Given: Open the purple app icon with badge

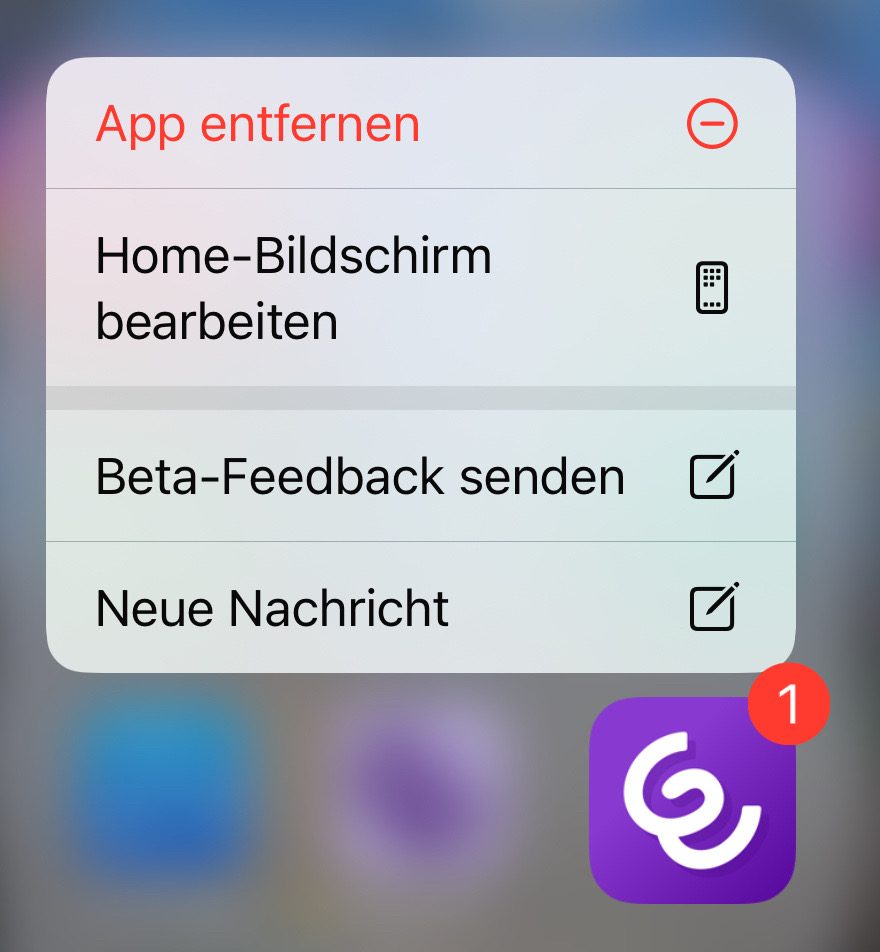Looking at the screenshot, I should tap(692, 800).
